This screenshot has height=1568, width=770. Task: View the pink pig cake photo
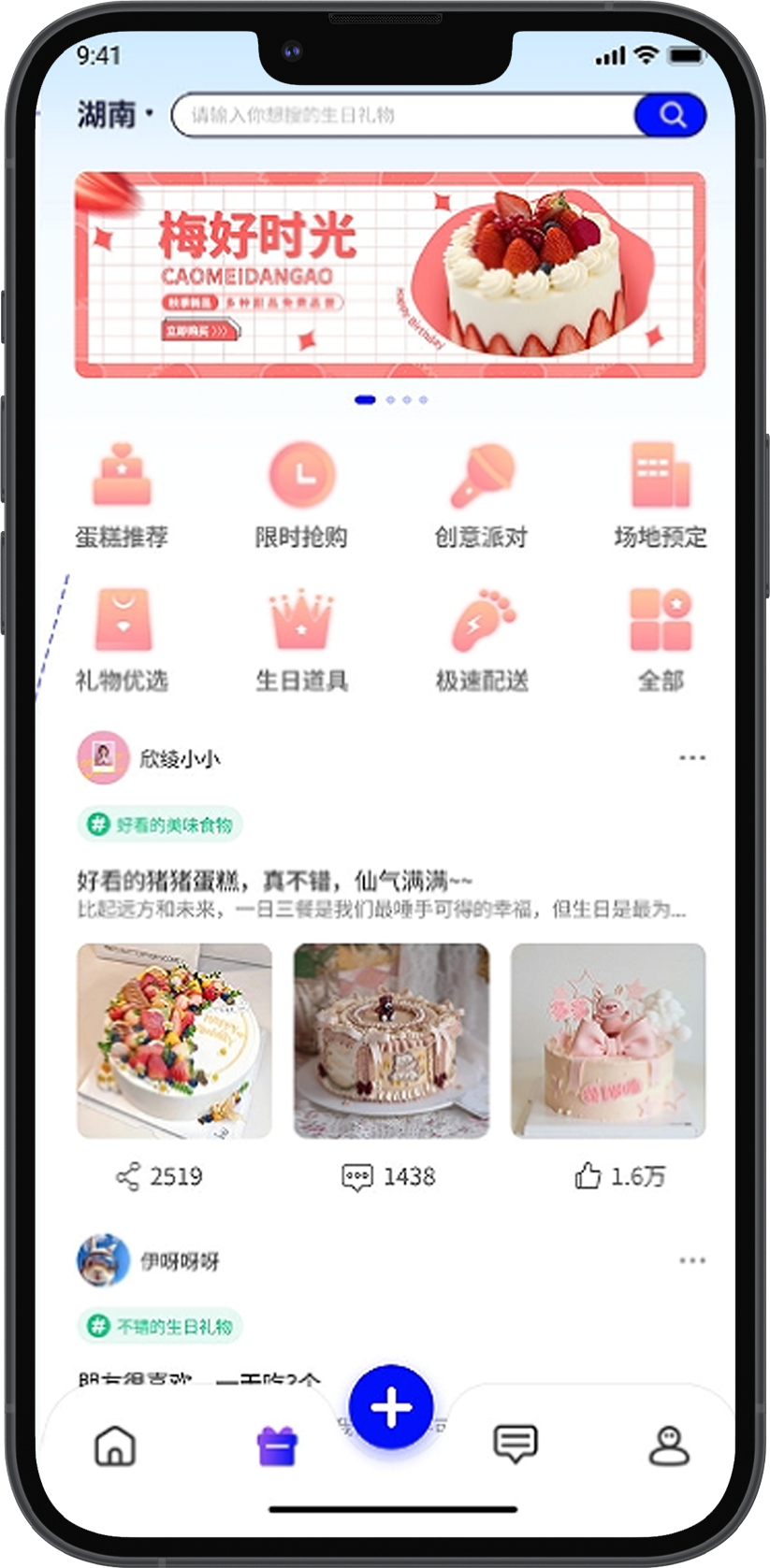[607, 1040]
